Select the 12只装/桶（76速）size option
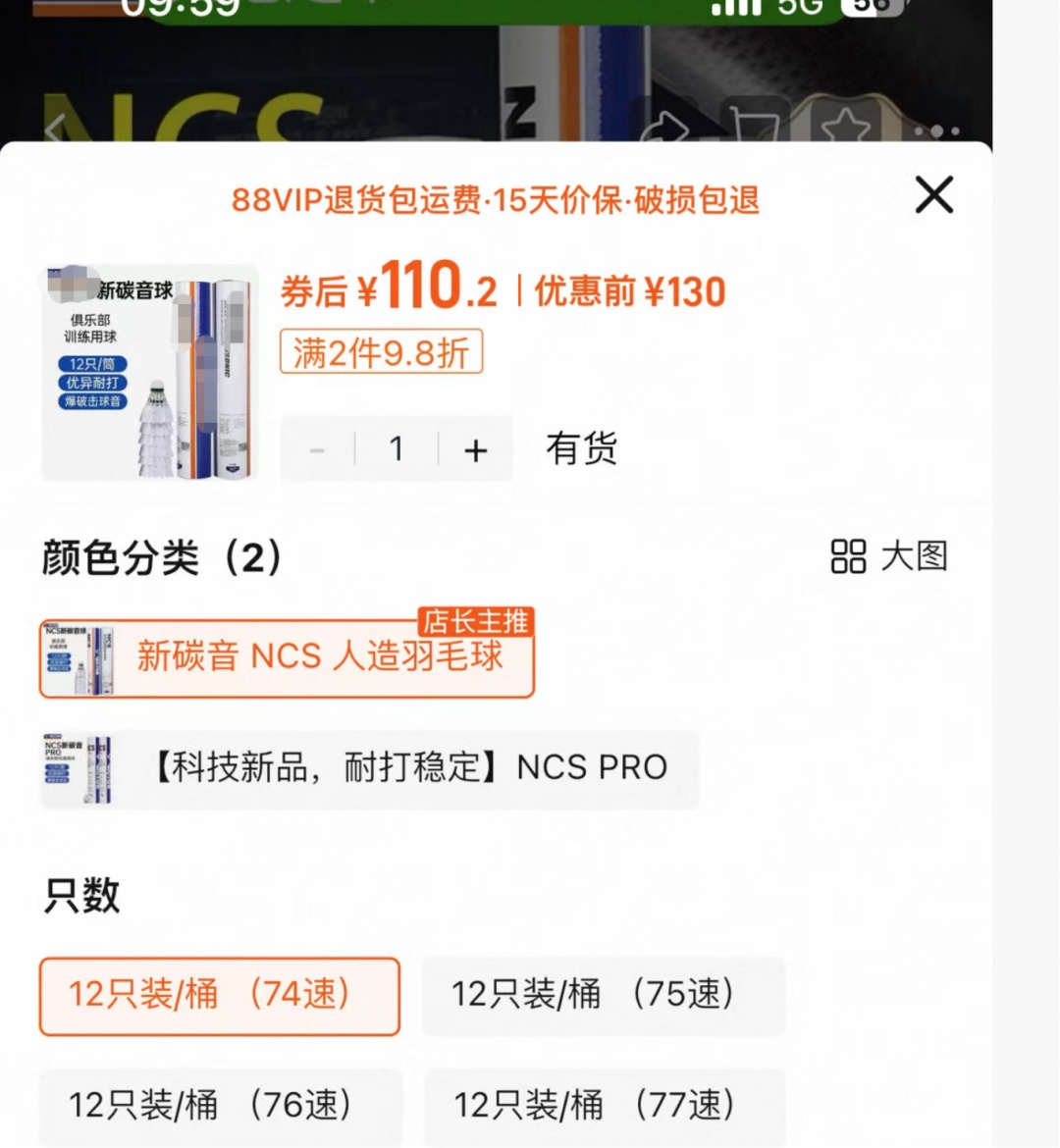 218,1105
